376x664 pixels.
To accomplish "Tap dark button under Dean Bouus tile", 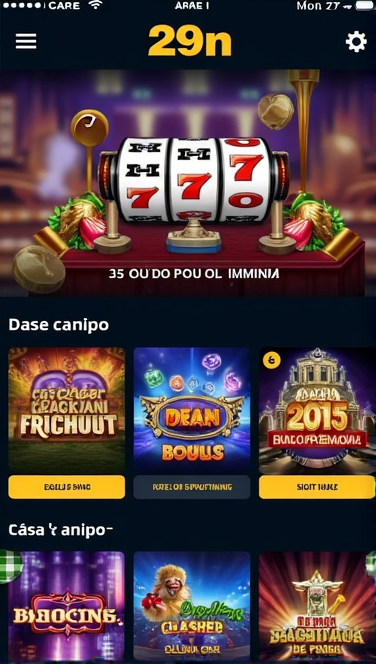I will click(192, 487).
